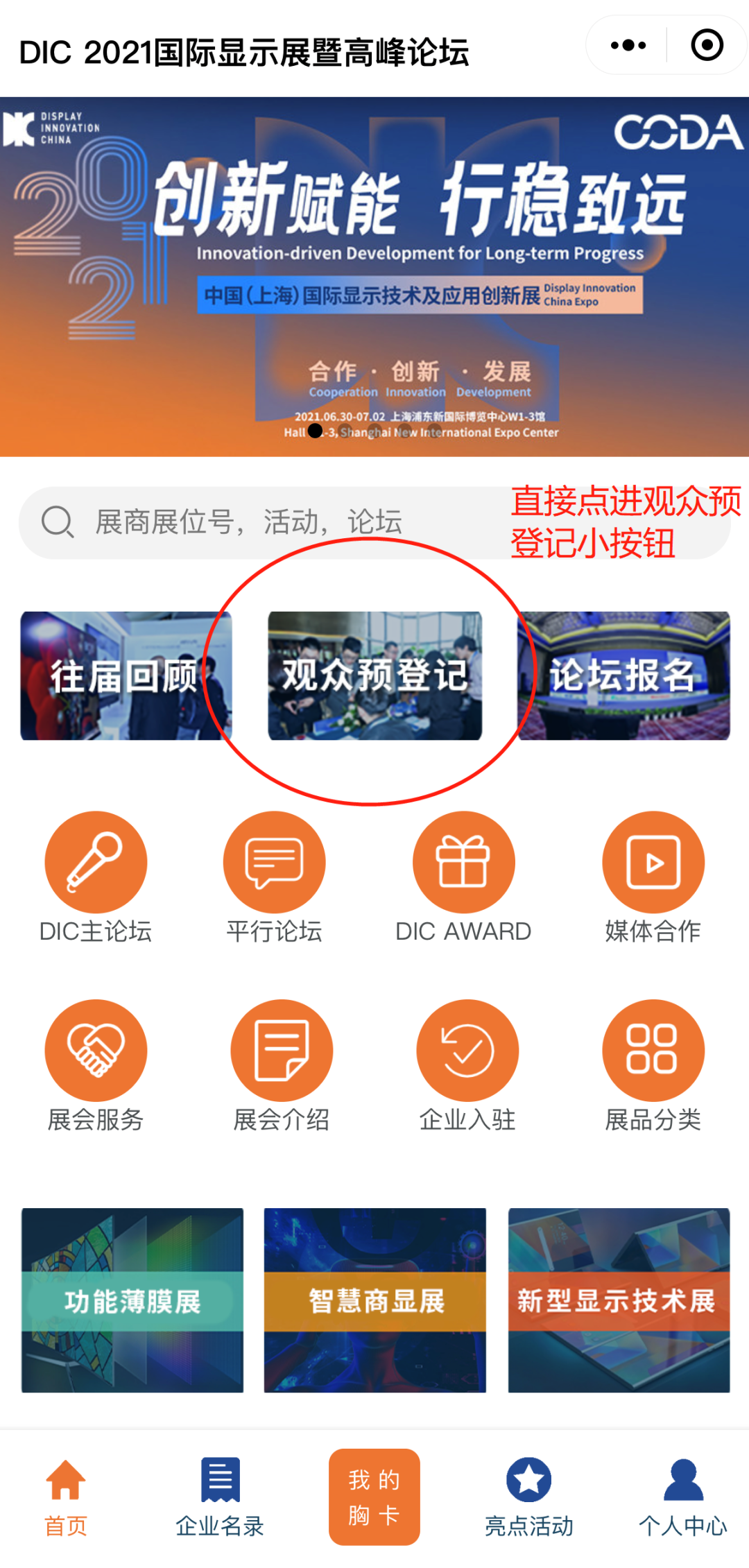The width and height of the screenshot is (749, 1568).
Task: Open 展会服务 exhibition services icon
Action: coord(96,1049)
